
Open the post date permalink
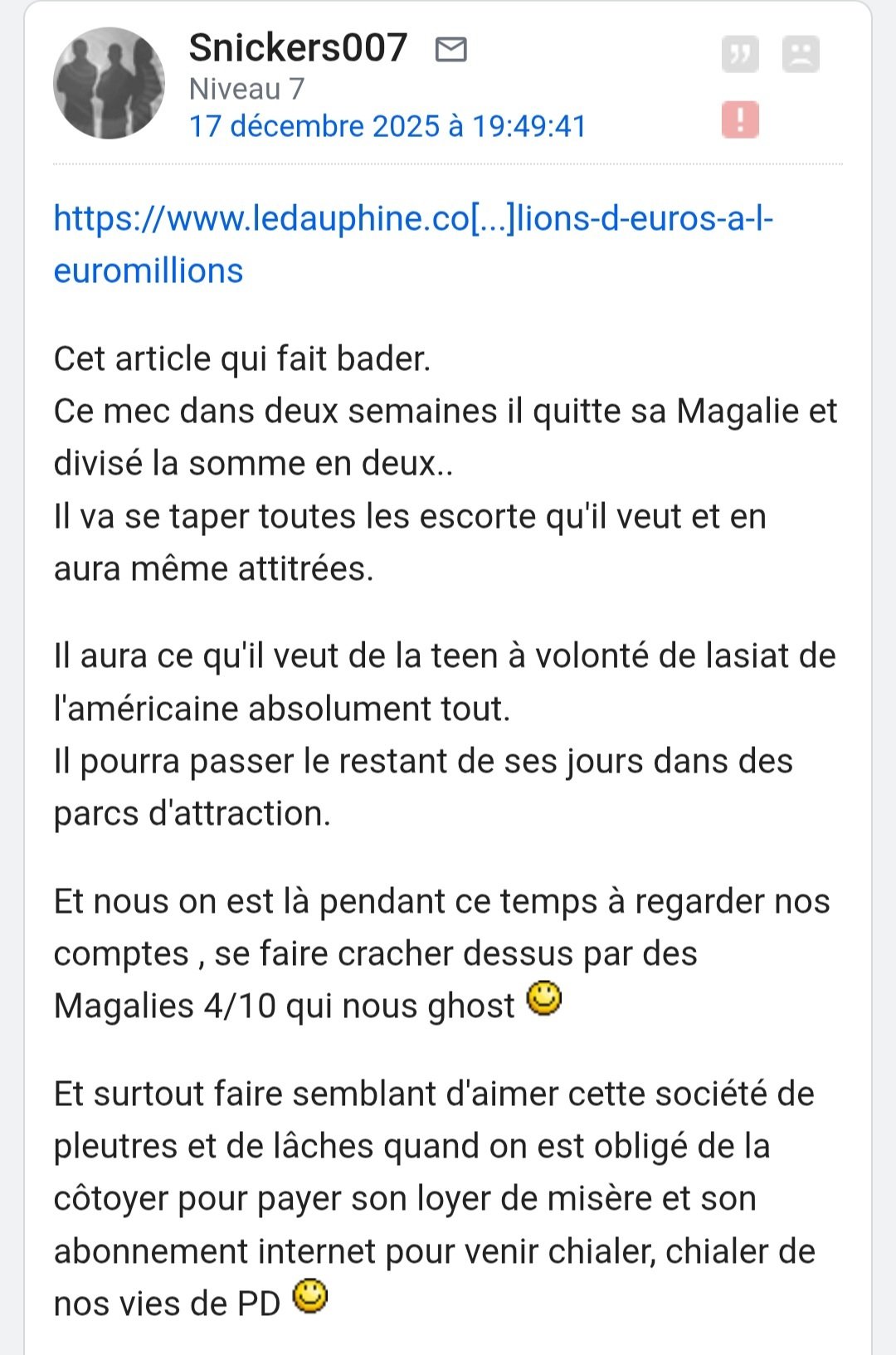pyautogui.click(x=387, y=126)
